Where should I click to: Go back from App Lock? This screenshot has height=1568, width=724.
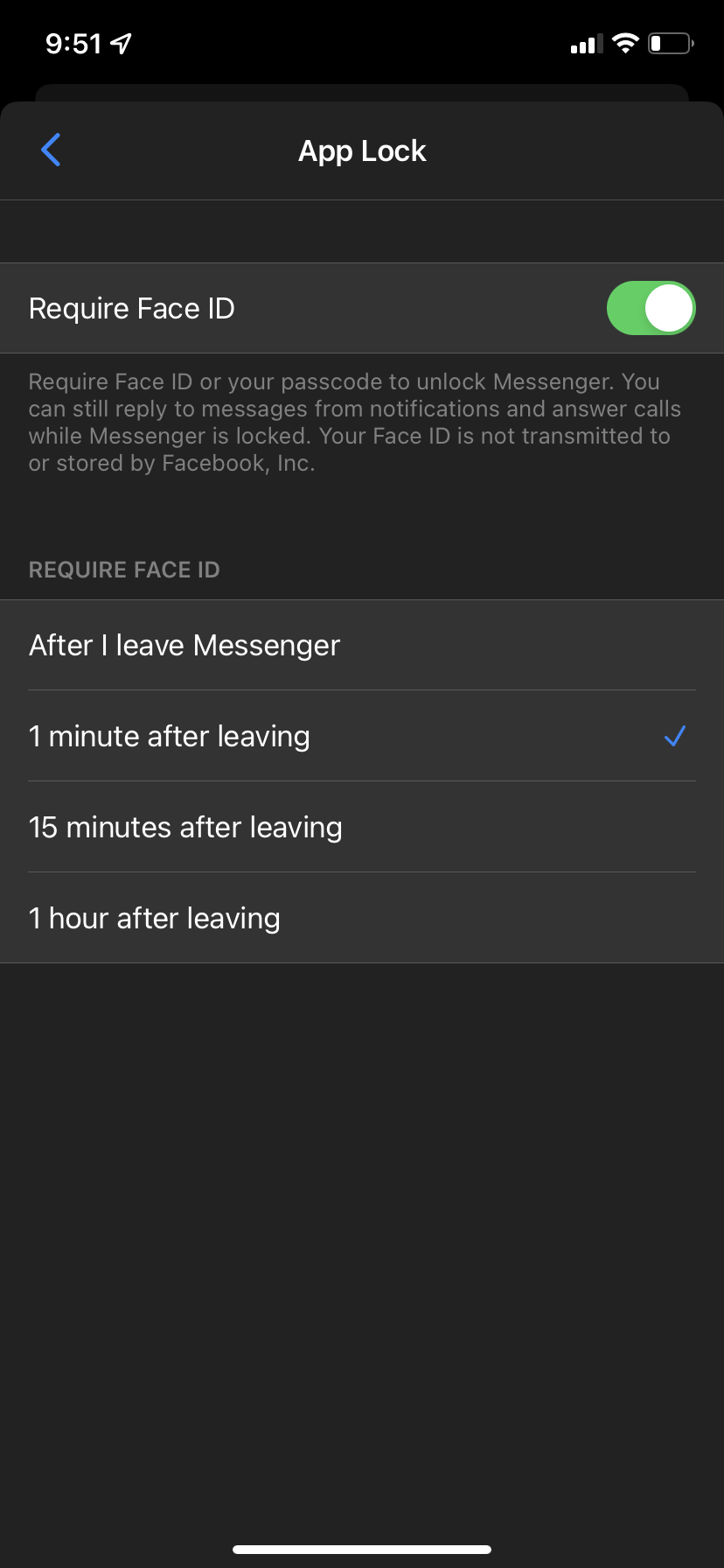[51, 150]
